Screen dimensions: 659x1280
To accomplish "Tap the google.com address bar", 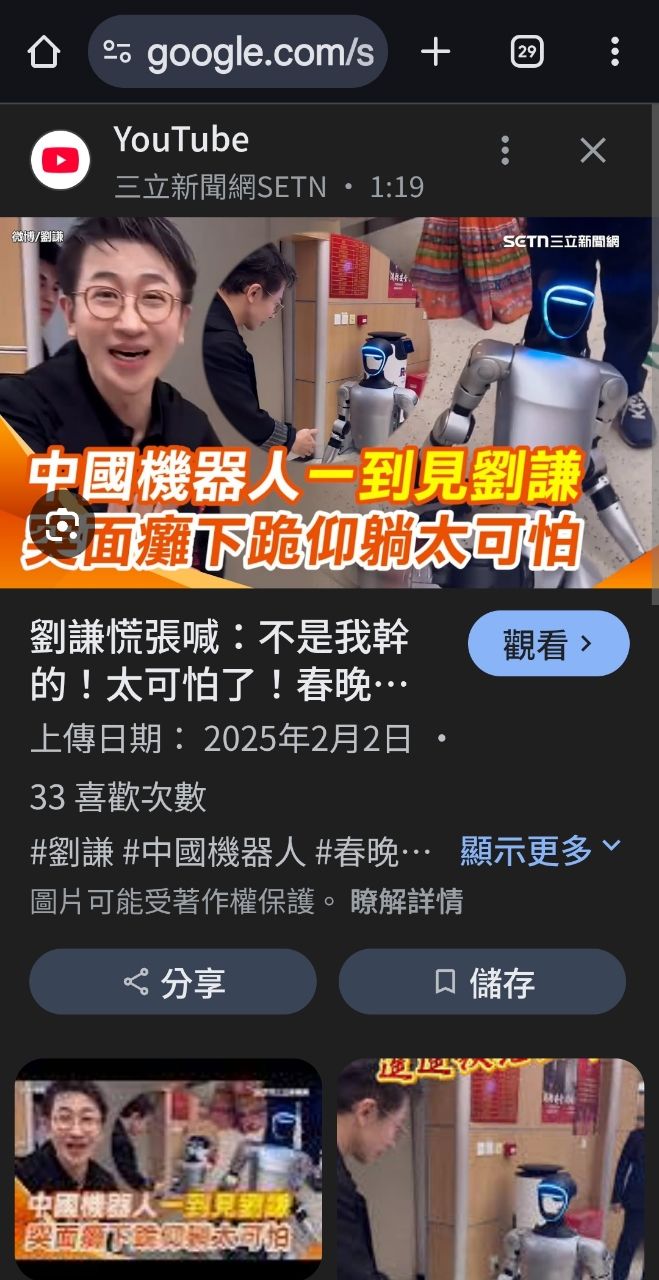I will [x=238, y=52].
